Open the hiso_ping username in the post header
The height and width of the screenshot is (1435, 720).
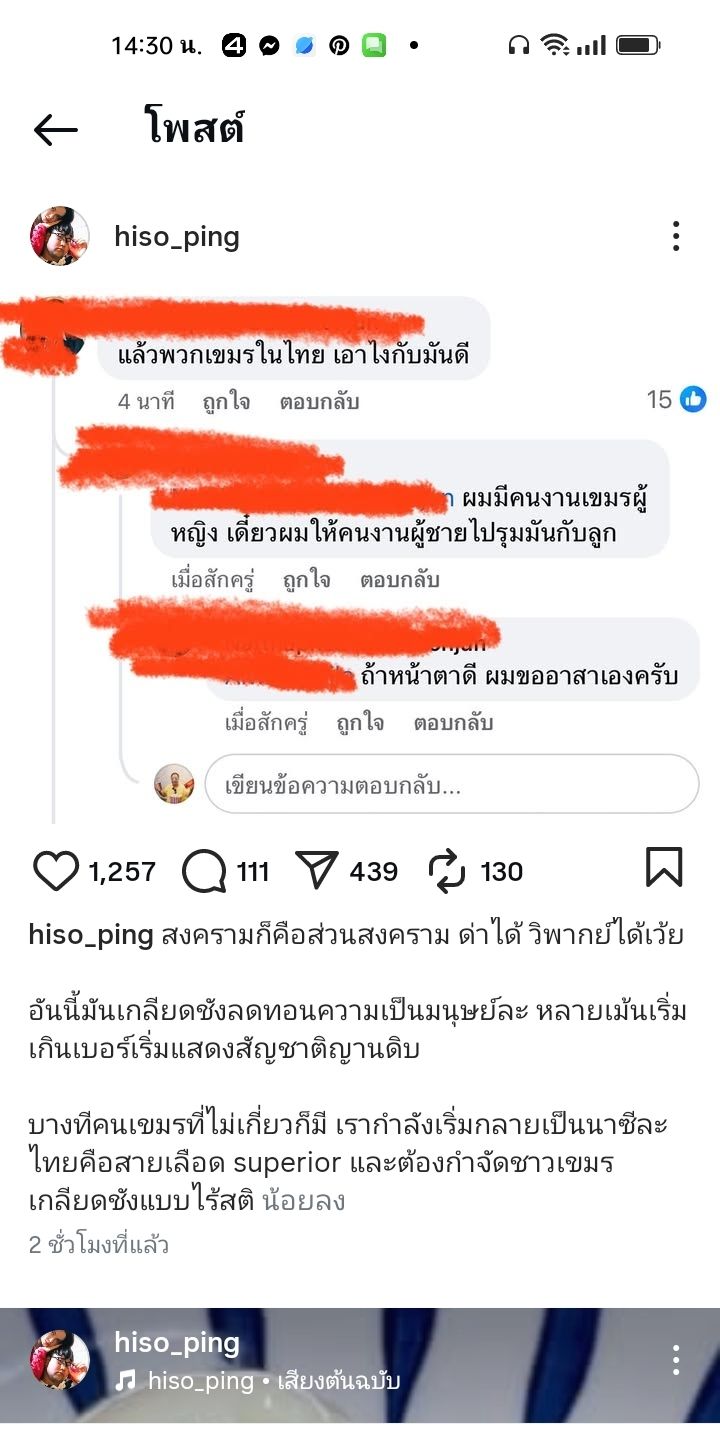pyautogui.click(x=177, y=237)
